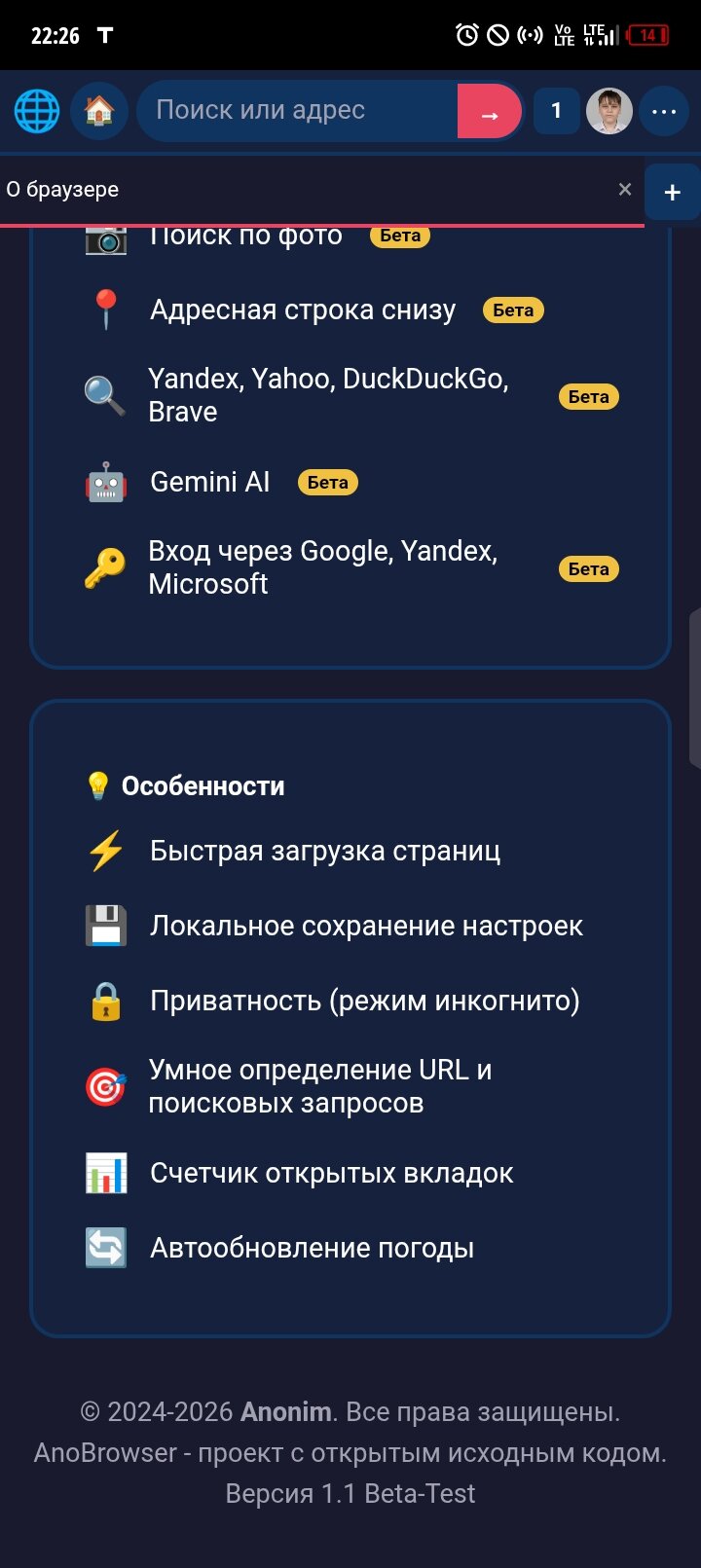The width and height of the screenshot is (701, 1568).
Task: Open the profile avatar
Action: [609, 111]
